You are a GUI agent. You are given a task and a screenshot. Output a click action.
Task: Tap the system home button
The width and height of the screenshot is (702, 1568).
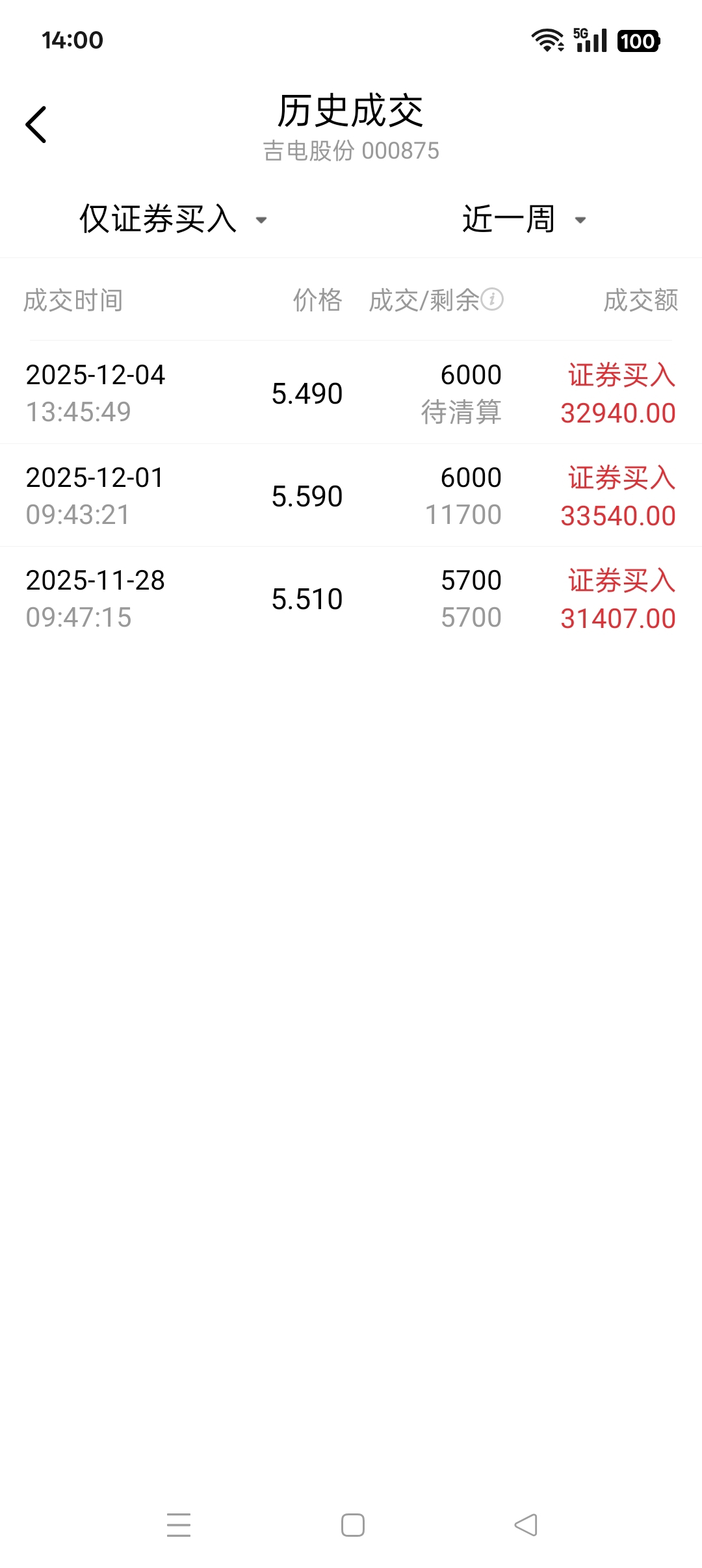(x=352, y=1525)
